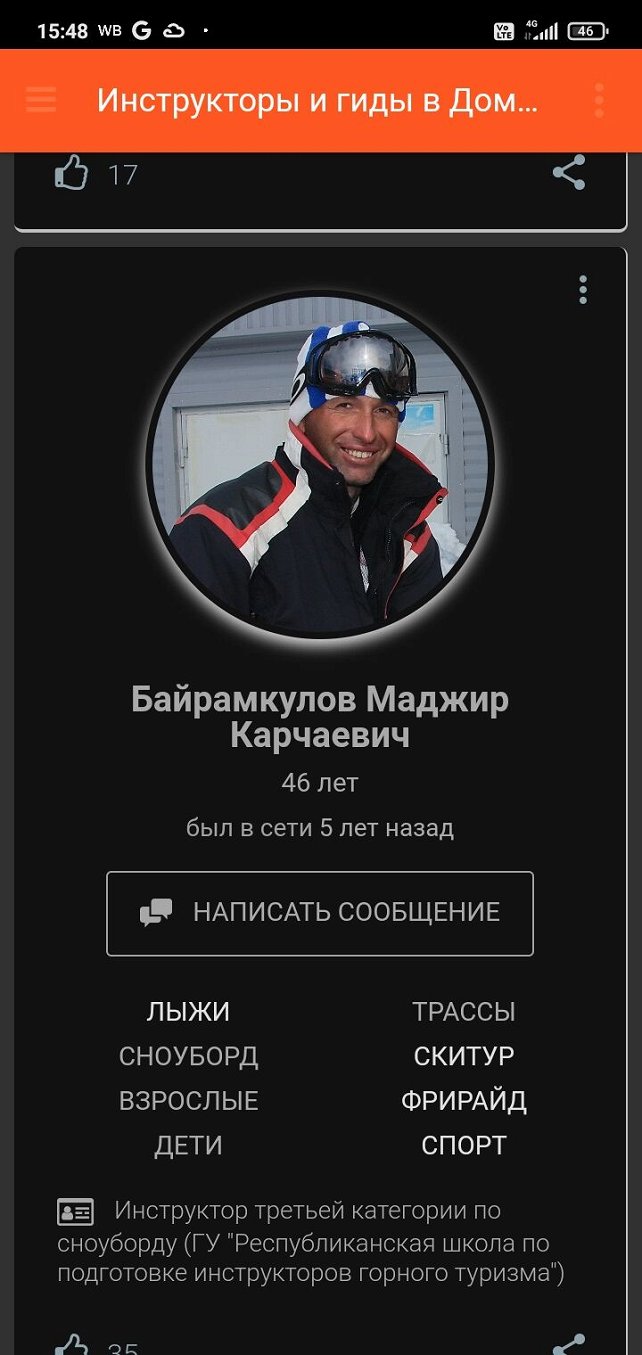The height and width of the screenshot is (1355, 642).
Task: Tap НАПИСАТЬ СООБЩЕНИЕ to message the instructor
Action: click(x=320, y=913)
